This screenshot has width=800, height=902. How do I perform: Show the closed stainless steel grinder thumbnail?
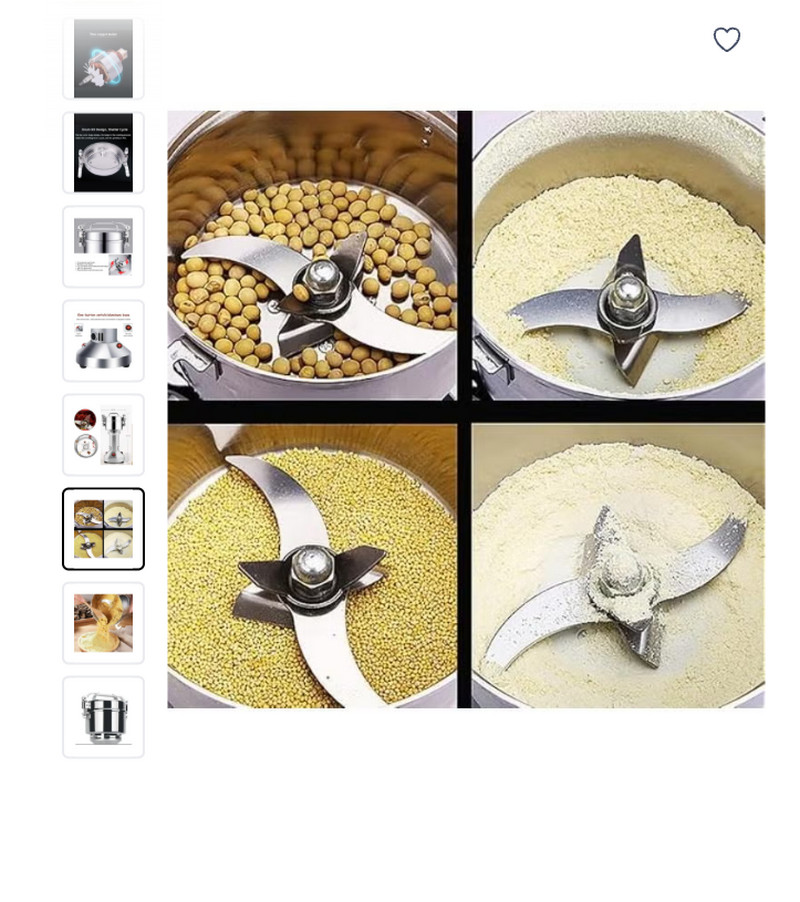click(x=104, y=717)
